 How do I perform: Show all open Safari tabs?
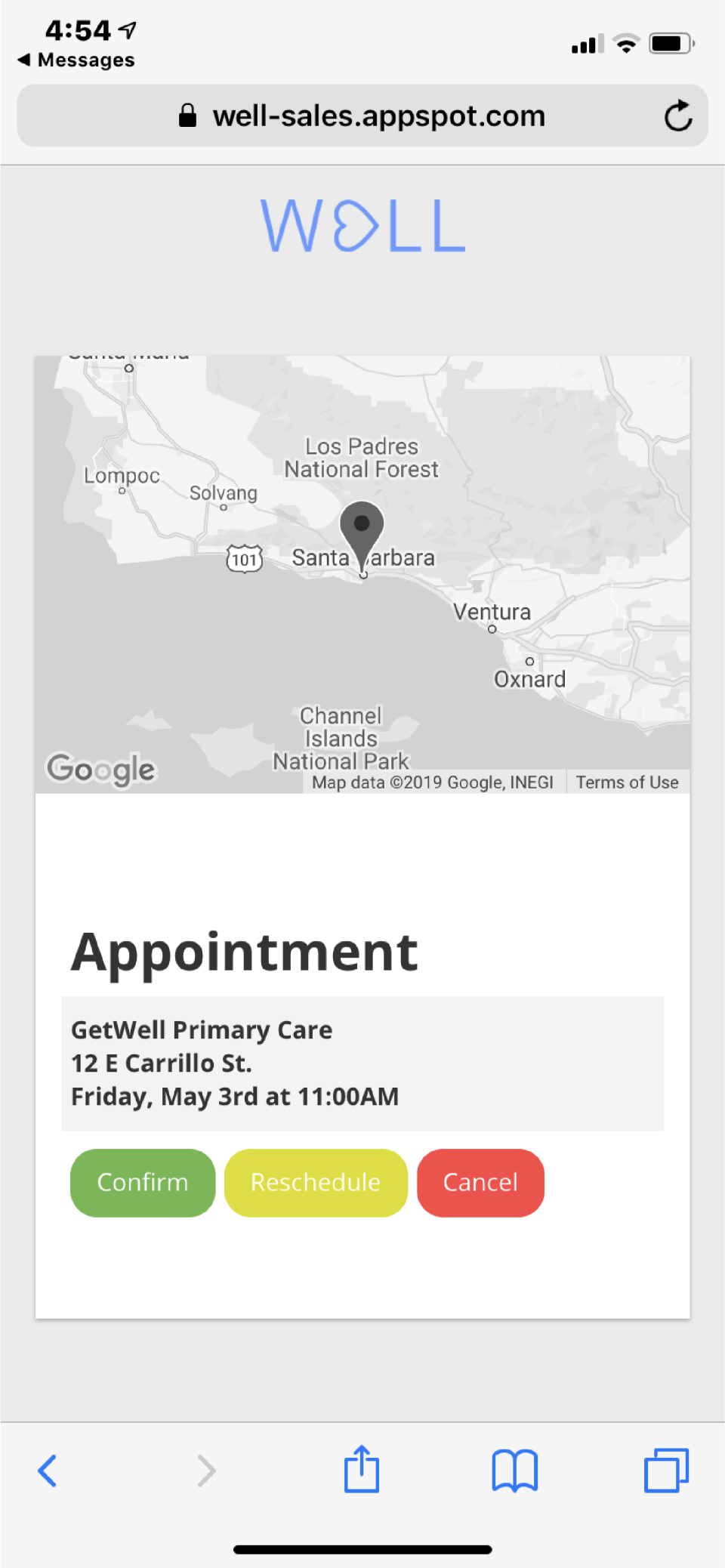click(x=666, y=1470)
